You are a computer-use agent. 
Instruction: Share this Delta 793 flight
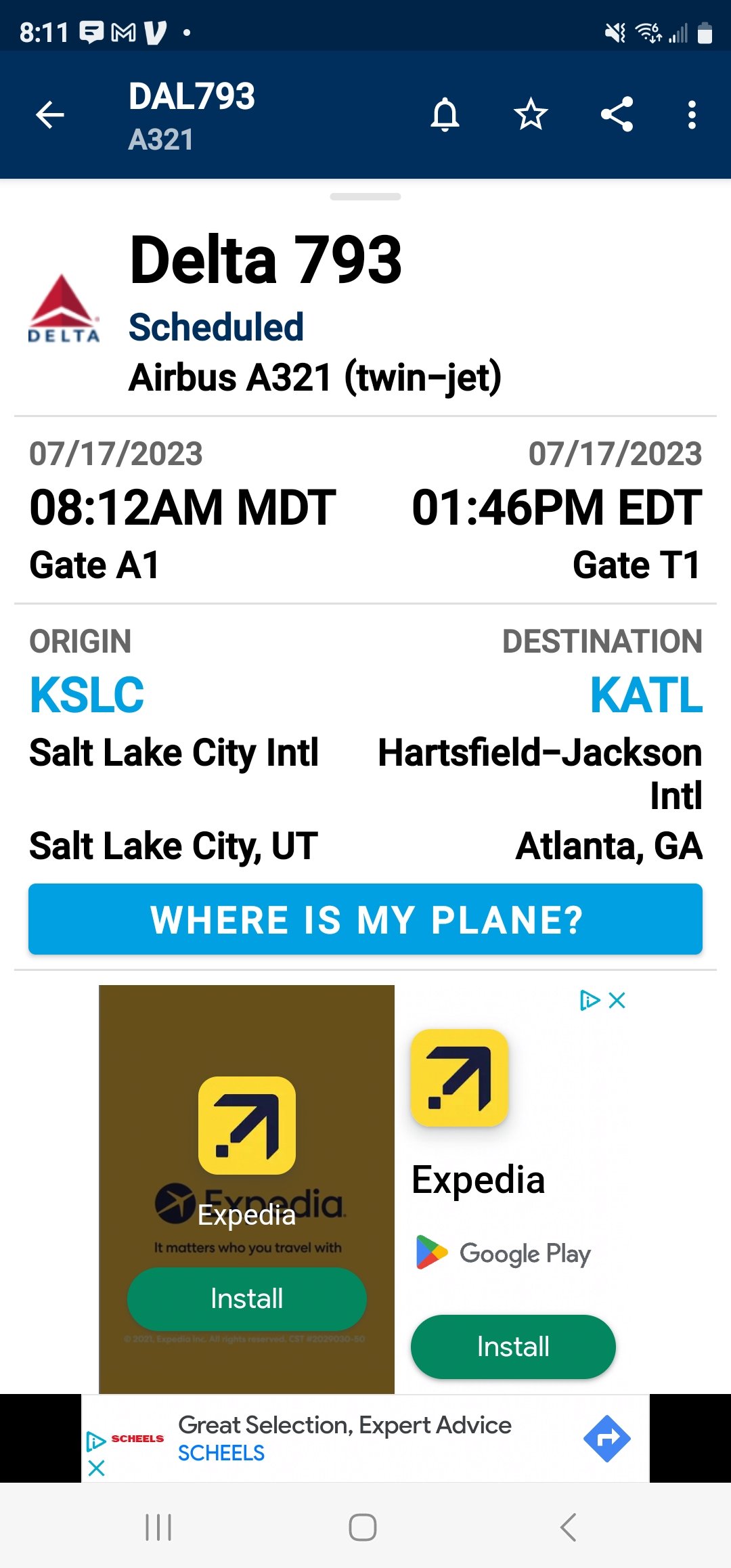(617, 114)
